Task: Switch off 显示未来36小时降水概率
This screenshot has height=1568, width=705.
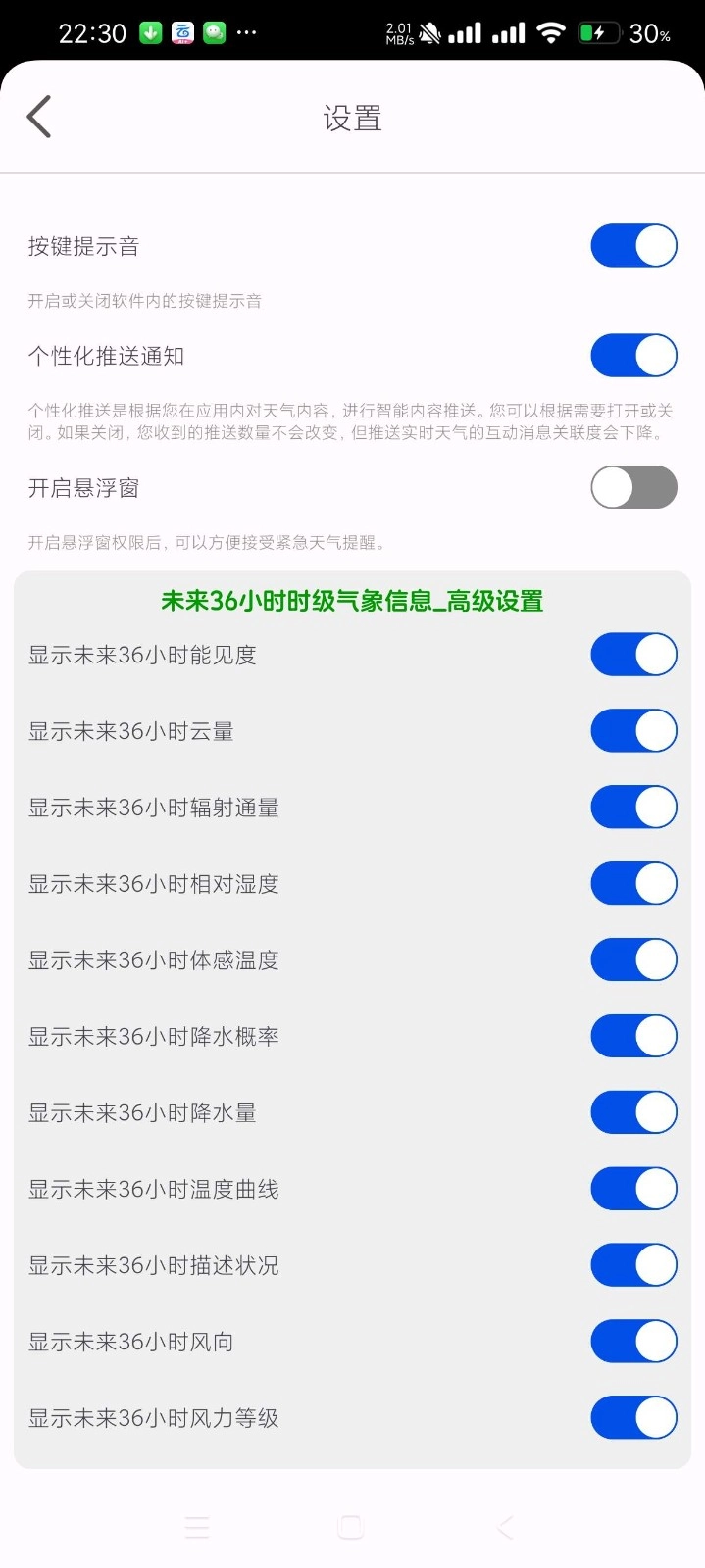Action: tap(633, 1036)
